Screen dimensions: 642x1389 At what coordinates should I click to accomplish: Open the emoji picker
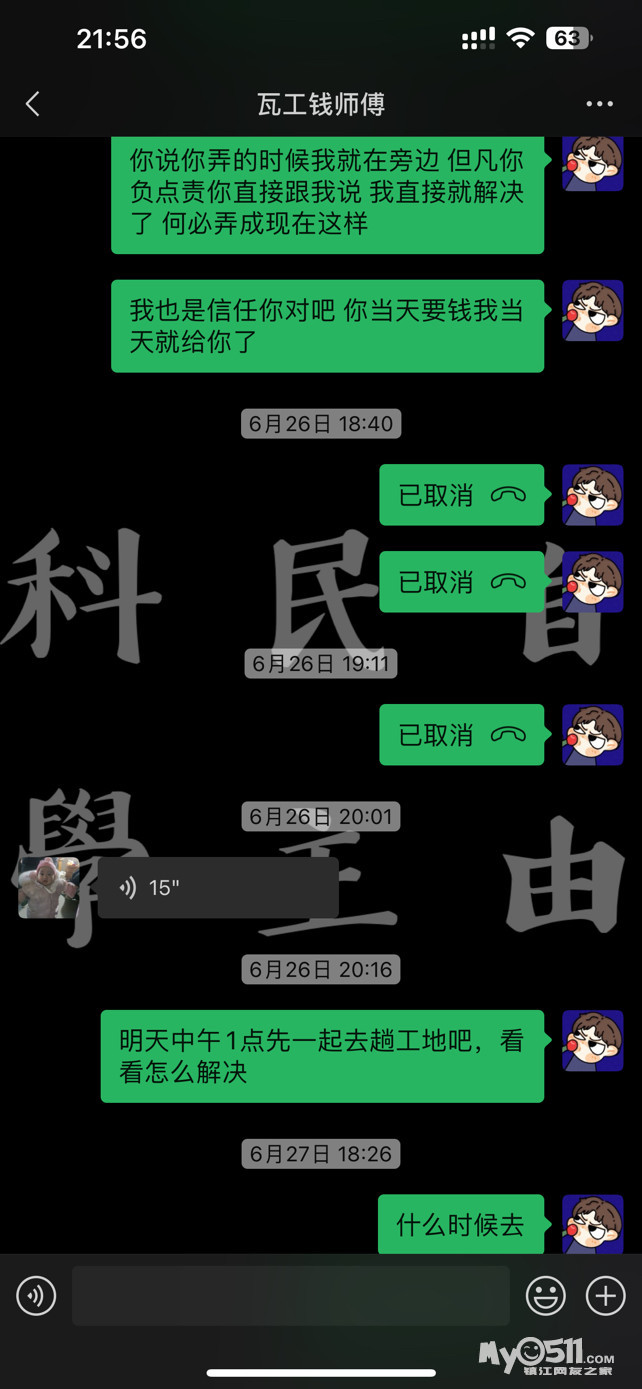[x=546, y=1297]
